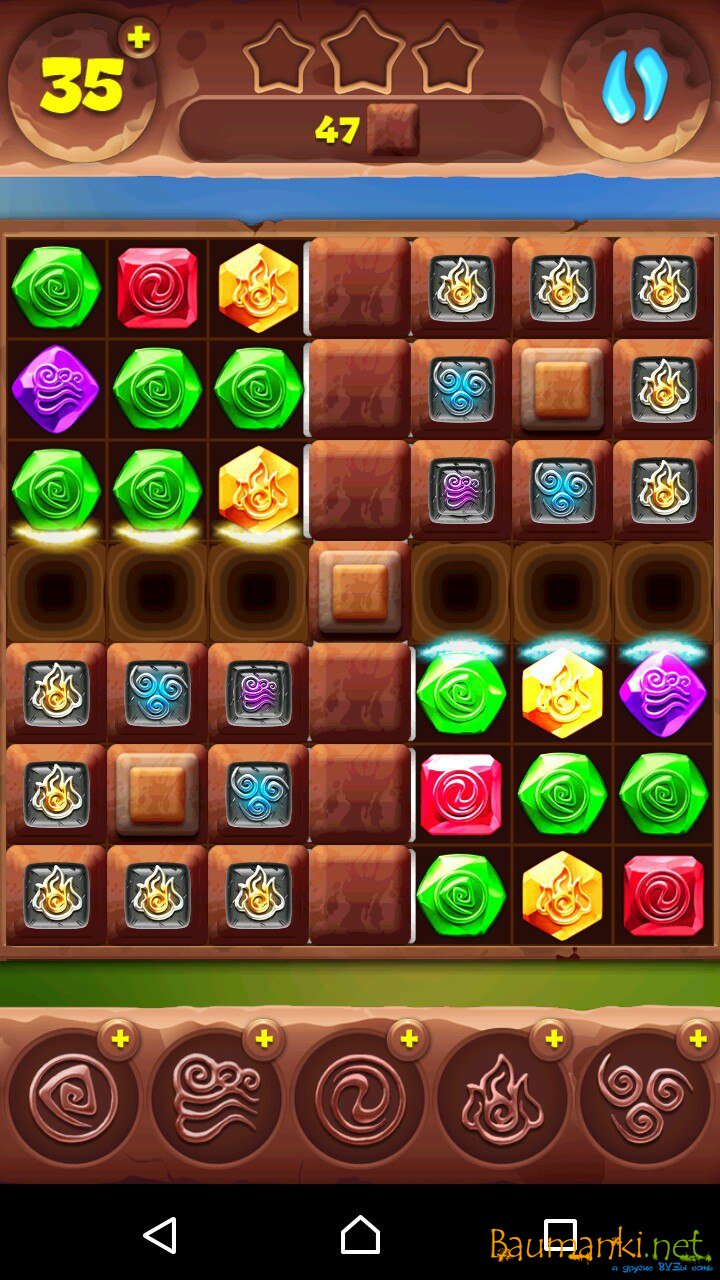Activate the wind swirl booster
This screenshot has width=720, height=1280.
tap(215, 1098)
